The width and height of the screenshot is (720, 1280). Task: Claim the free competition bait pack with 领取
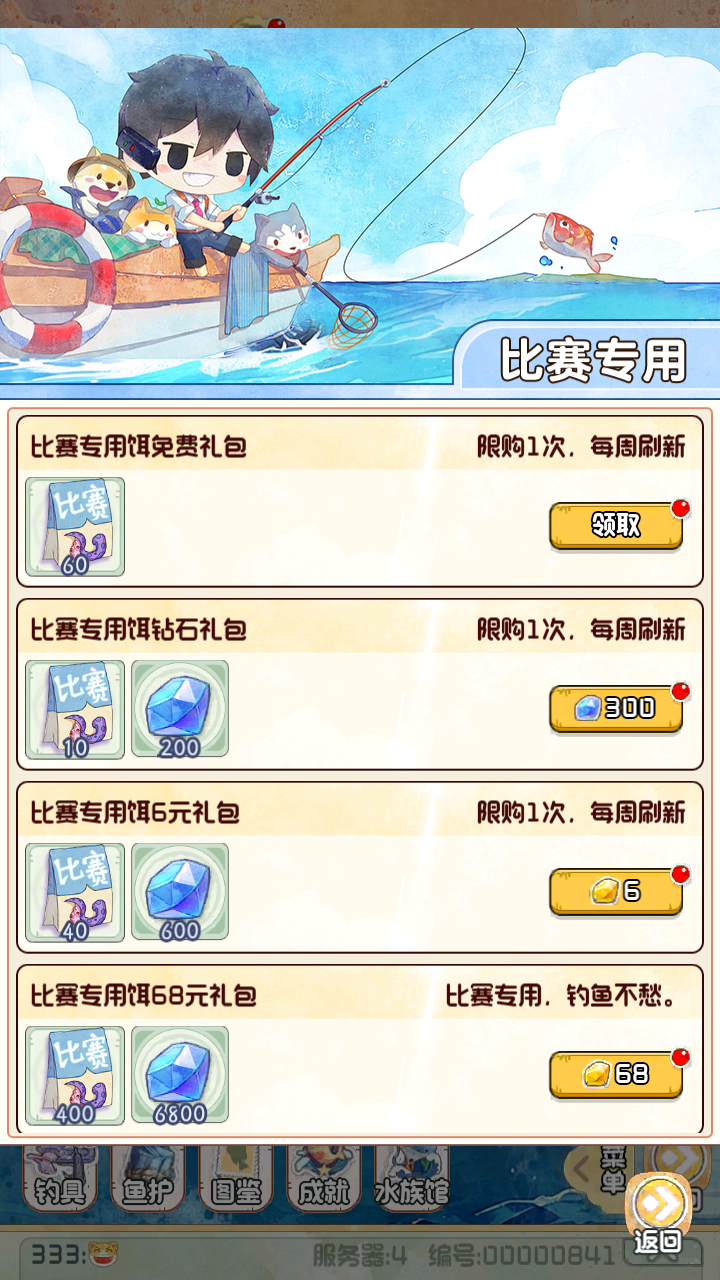[x=616, y=525]
